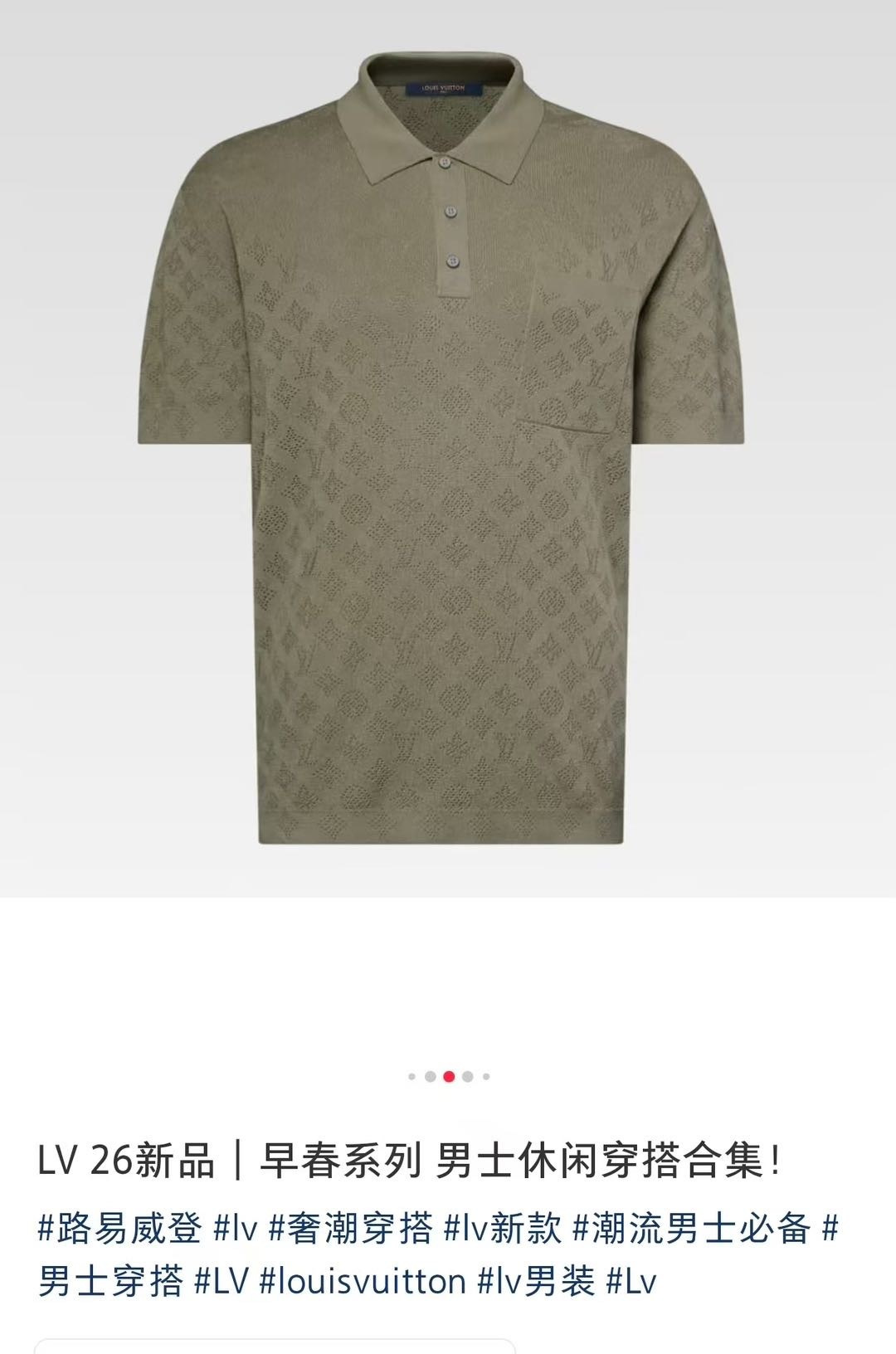Open the #路易威登 hashtag
The image size is (896, 1354).
pyautogui.click(x=119, y=1229)
